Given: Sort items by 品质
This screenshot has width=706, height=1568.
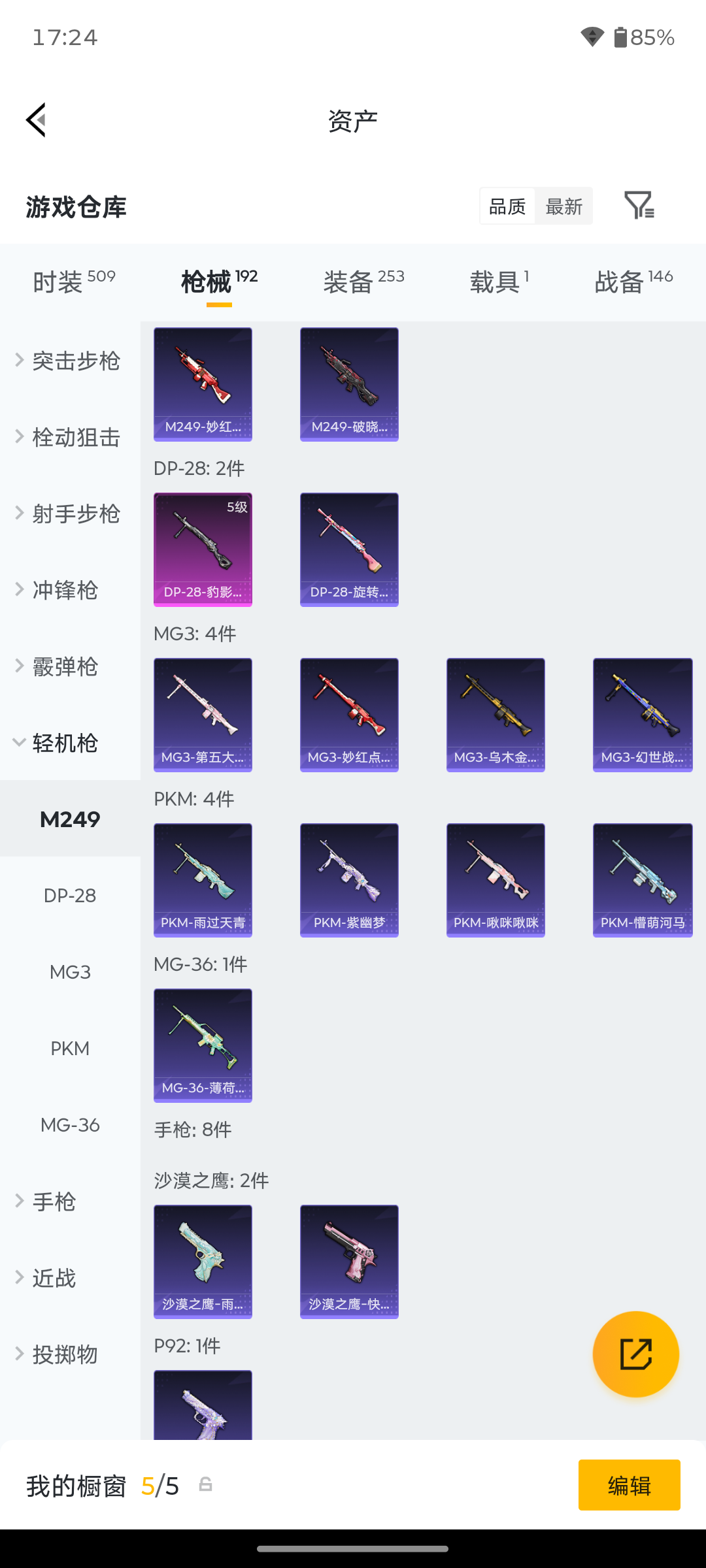Looking at the screenshot, I should 507,206.
